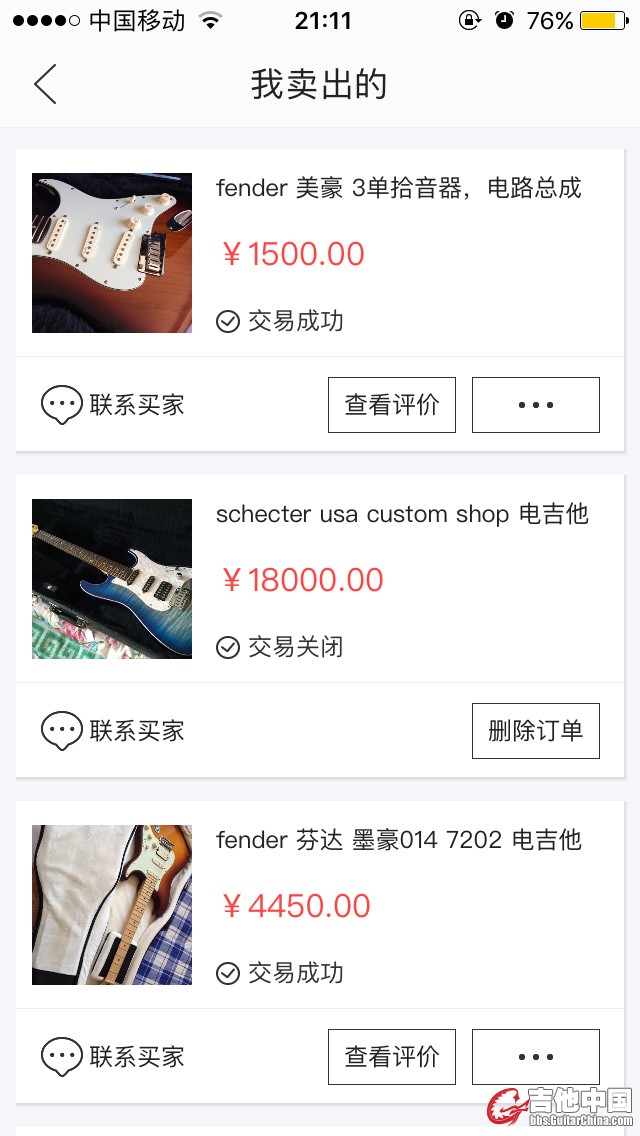Open more options for ¥1500.00 order
The height and width of the screenshot is (1136, 640).
[x=536, y=405]
